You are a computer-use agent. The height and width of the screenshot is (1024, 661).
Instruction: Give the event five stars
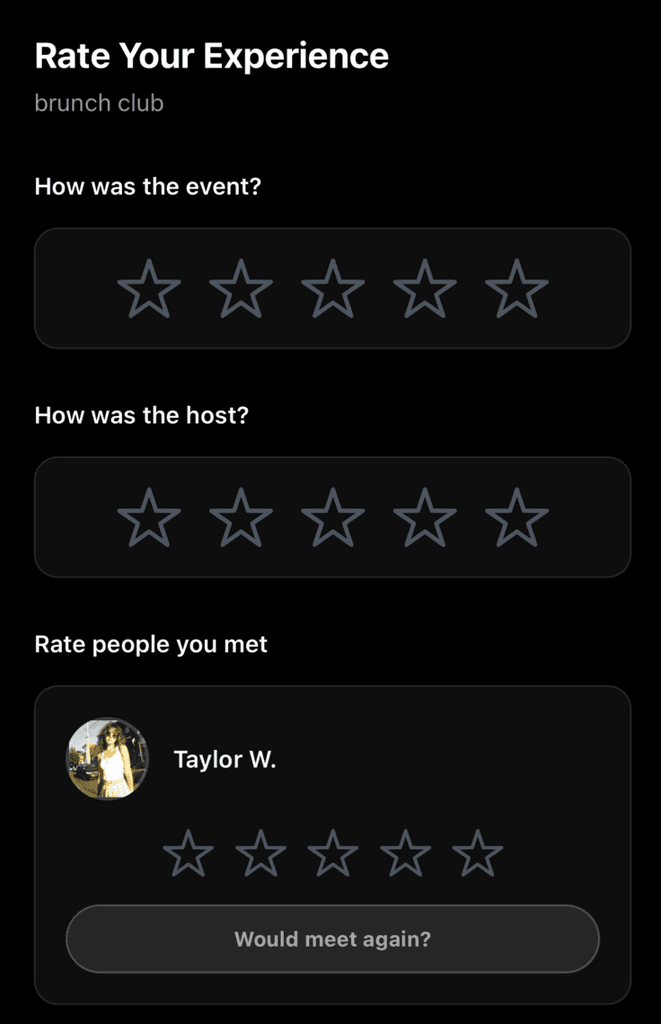point(517,289)
